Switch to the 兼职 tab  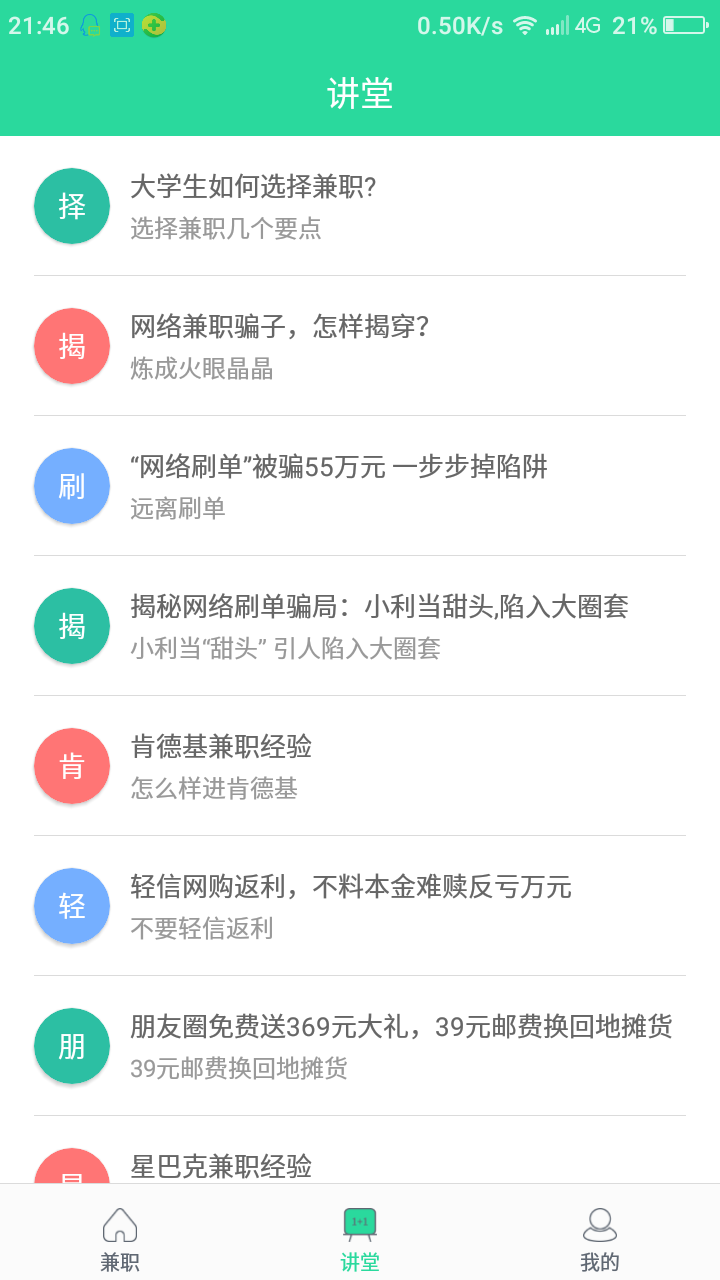(120, 1238)
